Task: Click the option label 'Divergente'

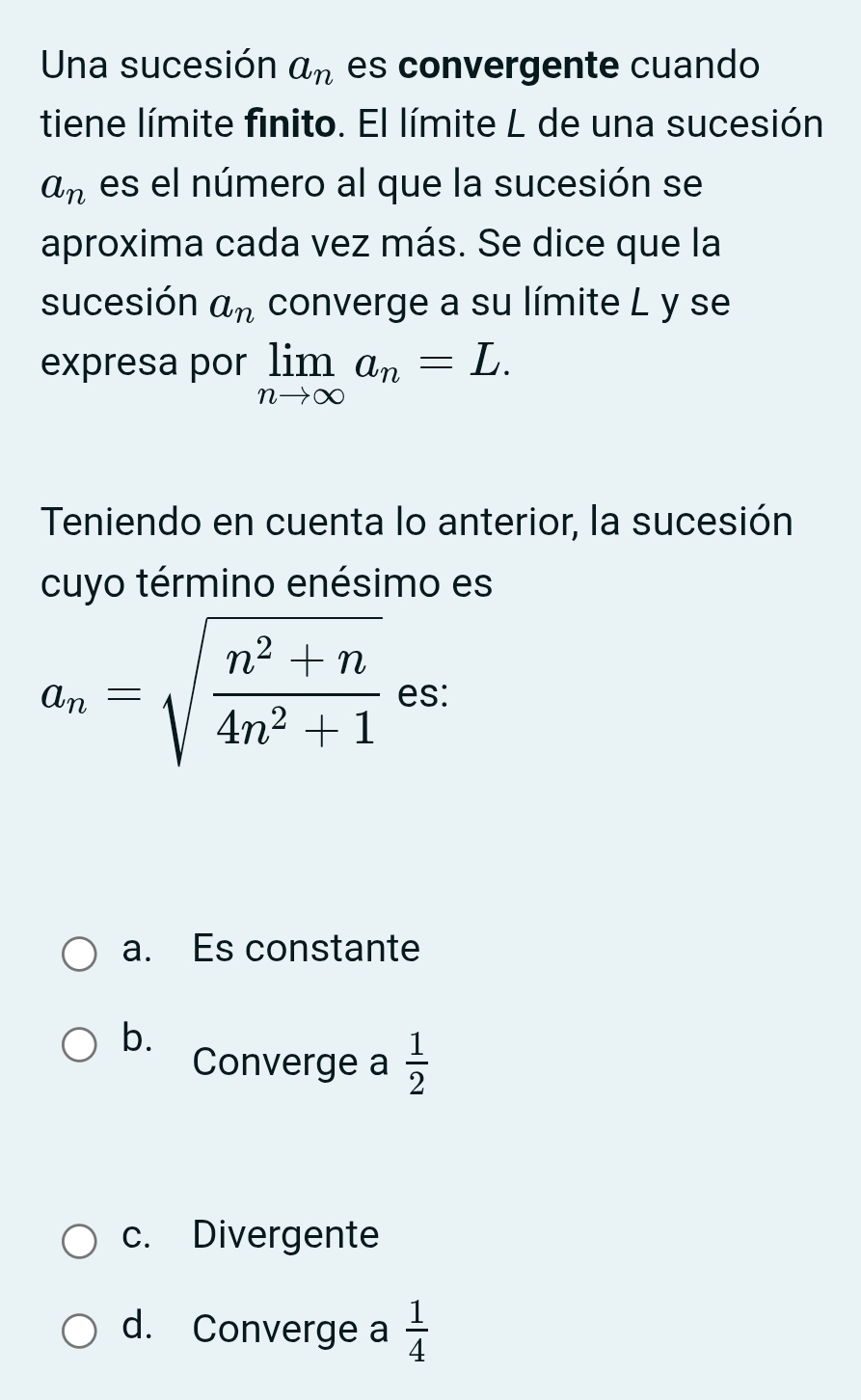Action: pyautogui.click(x=285, y=1235)
